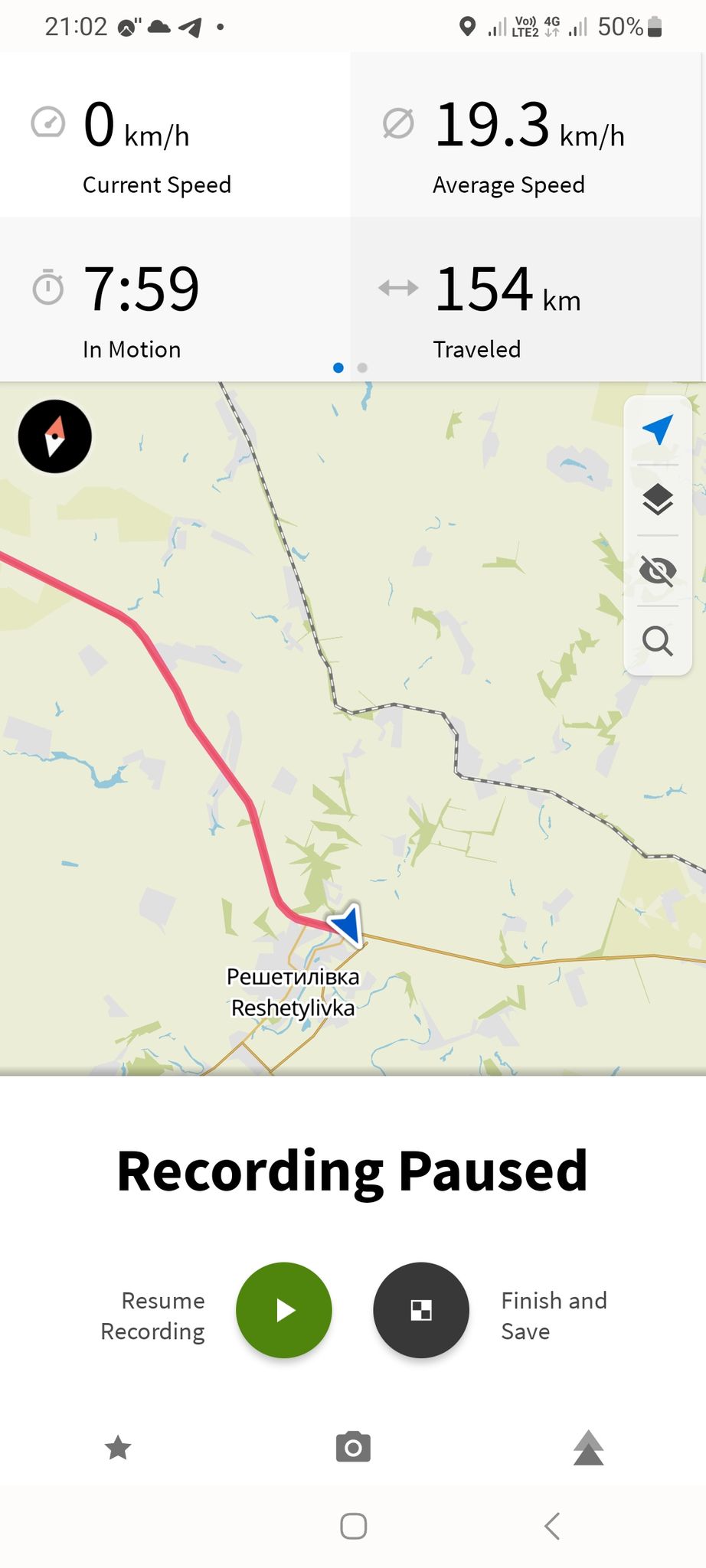Open map search with the magnifier icon
This screenshot has height=1568, width=706.
coord(658,641)
